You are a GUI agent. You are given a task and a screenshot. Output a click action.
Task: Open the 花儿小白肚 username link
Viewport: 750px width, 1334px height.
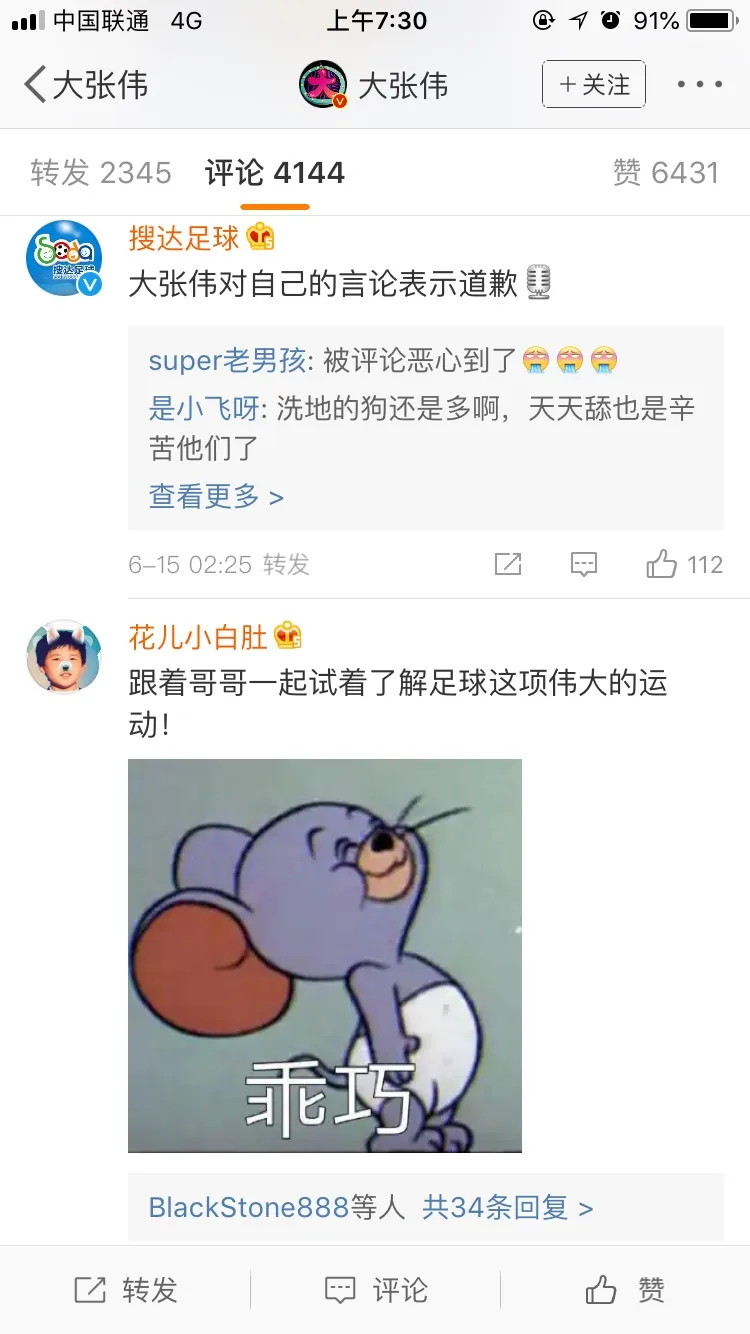pyautogui.click(x=198, y=636)
